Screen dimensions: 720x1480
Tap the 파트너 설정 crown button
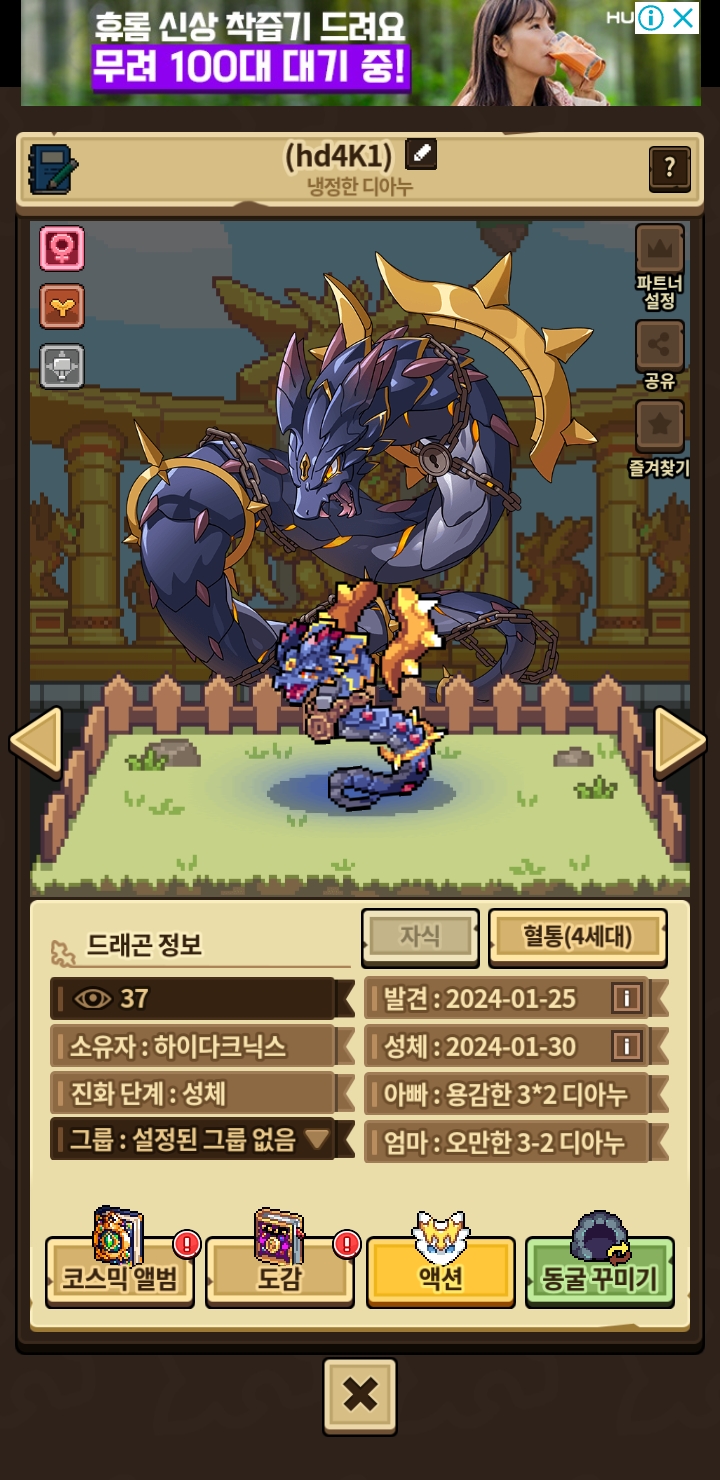pos(660,250)
